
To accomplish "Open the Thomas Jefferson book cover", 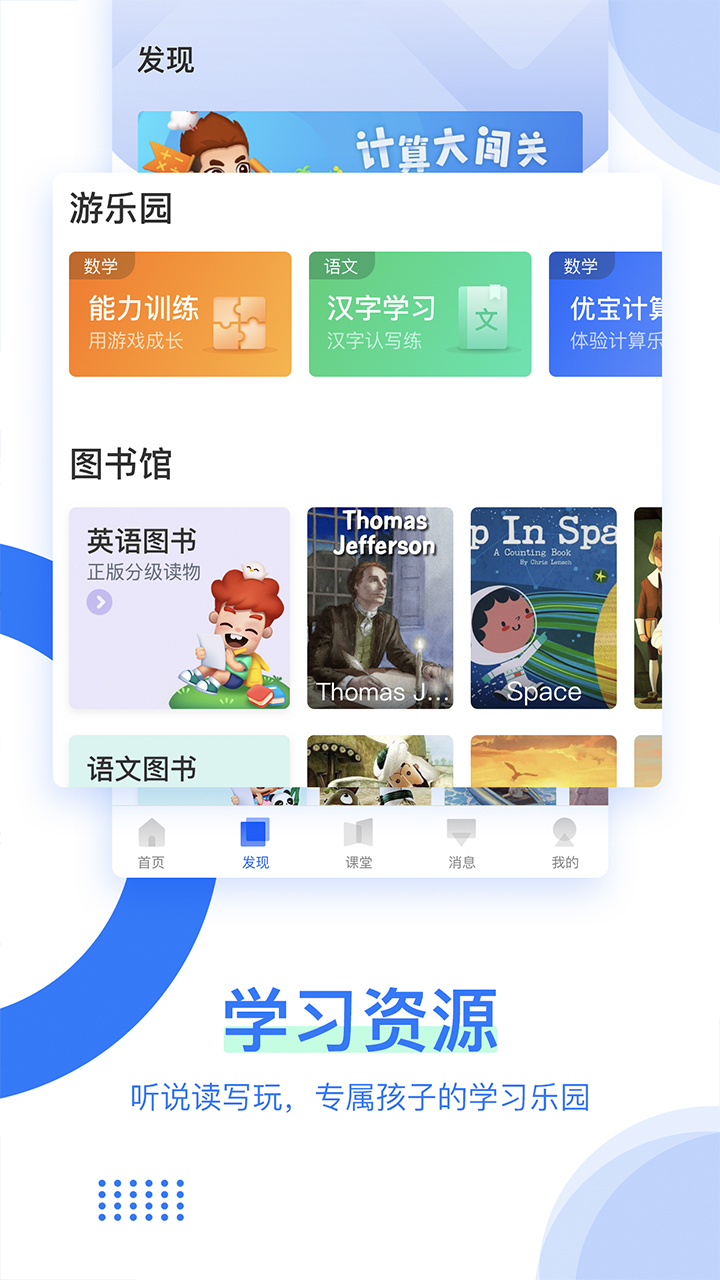I will tap(379, 608).
